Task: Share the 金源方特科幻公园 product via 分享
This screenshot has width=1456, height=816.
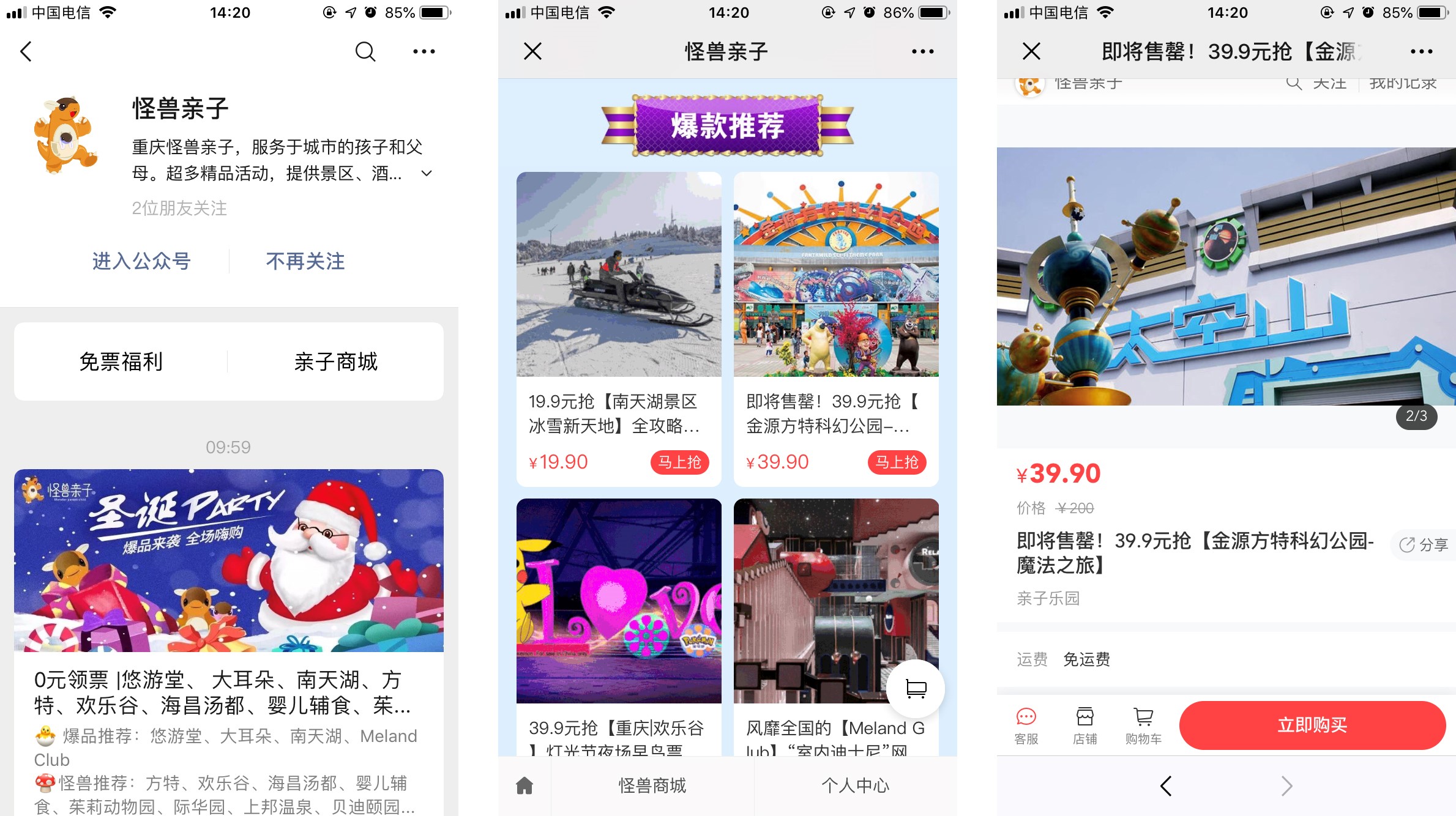Action: (x=1424, y=544)
